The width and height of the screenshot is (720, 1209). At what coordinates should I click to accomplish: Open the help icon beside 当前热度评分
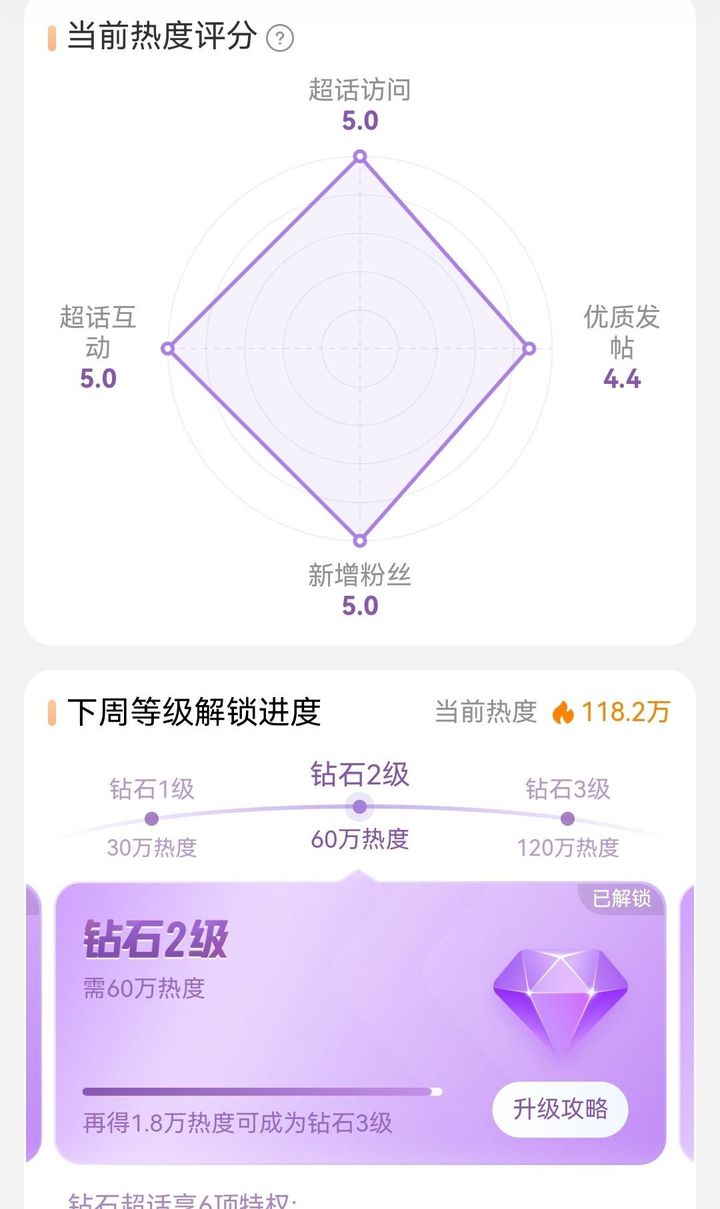[280, 39]
